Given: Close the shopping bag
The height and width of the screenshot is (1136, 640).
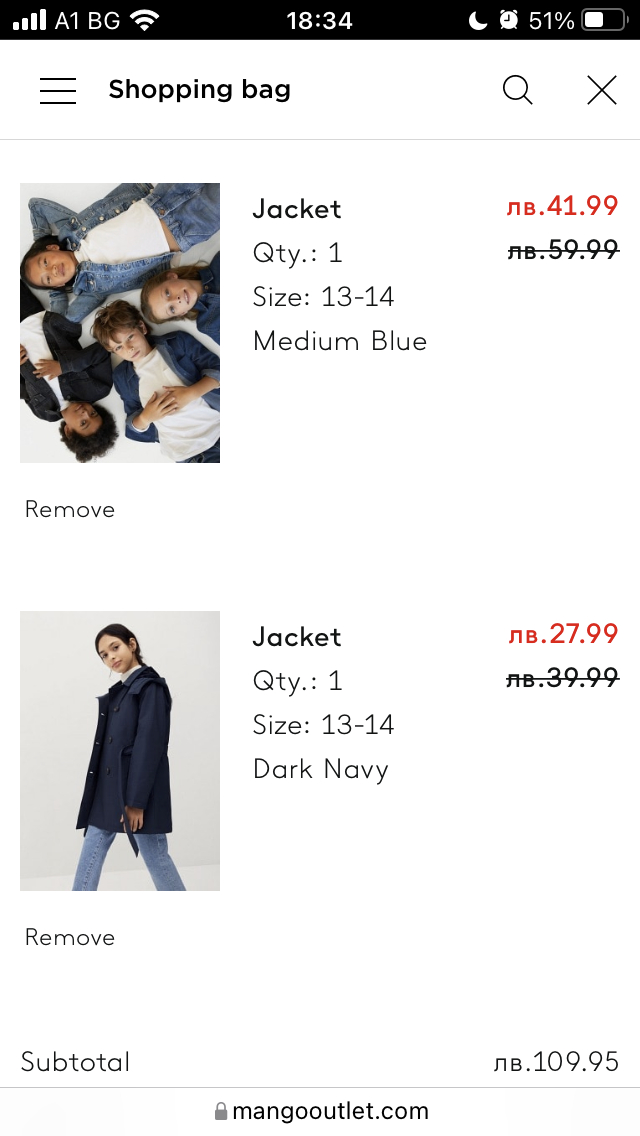Looking at the screenshot, I should [x=601, y=90].
